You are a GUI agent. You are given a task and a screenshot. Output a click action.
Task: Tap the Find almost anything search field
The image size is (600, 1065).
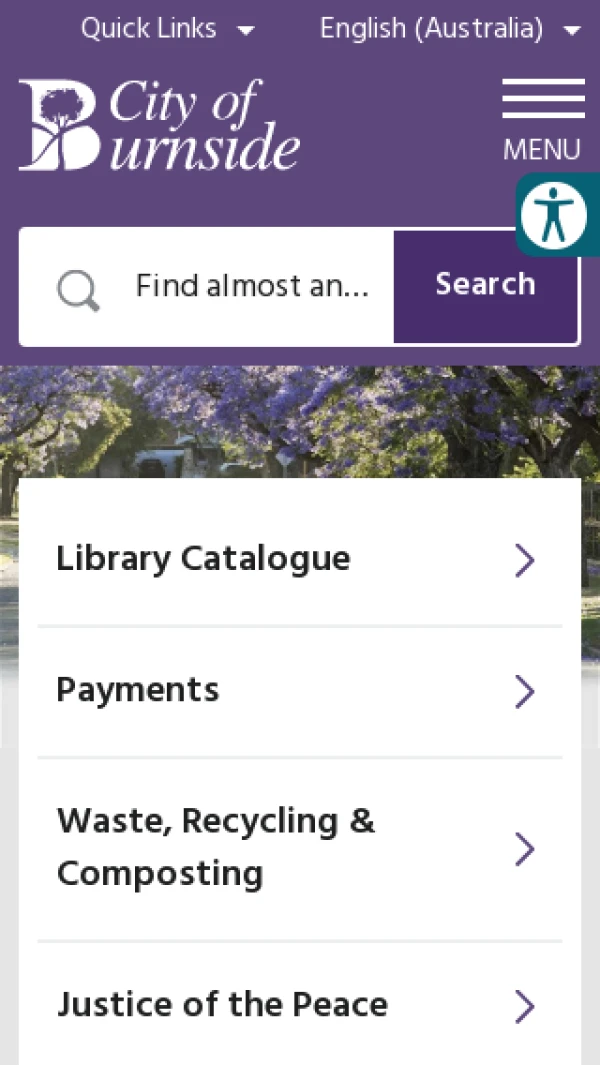click(x=252, y=287)
